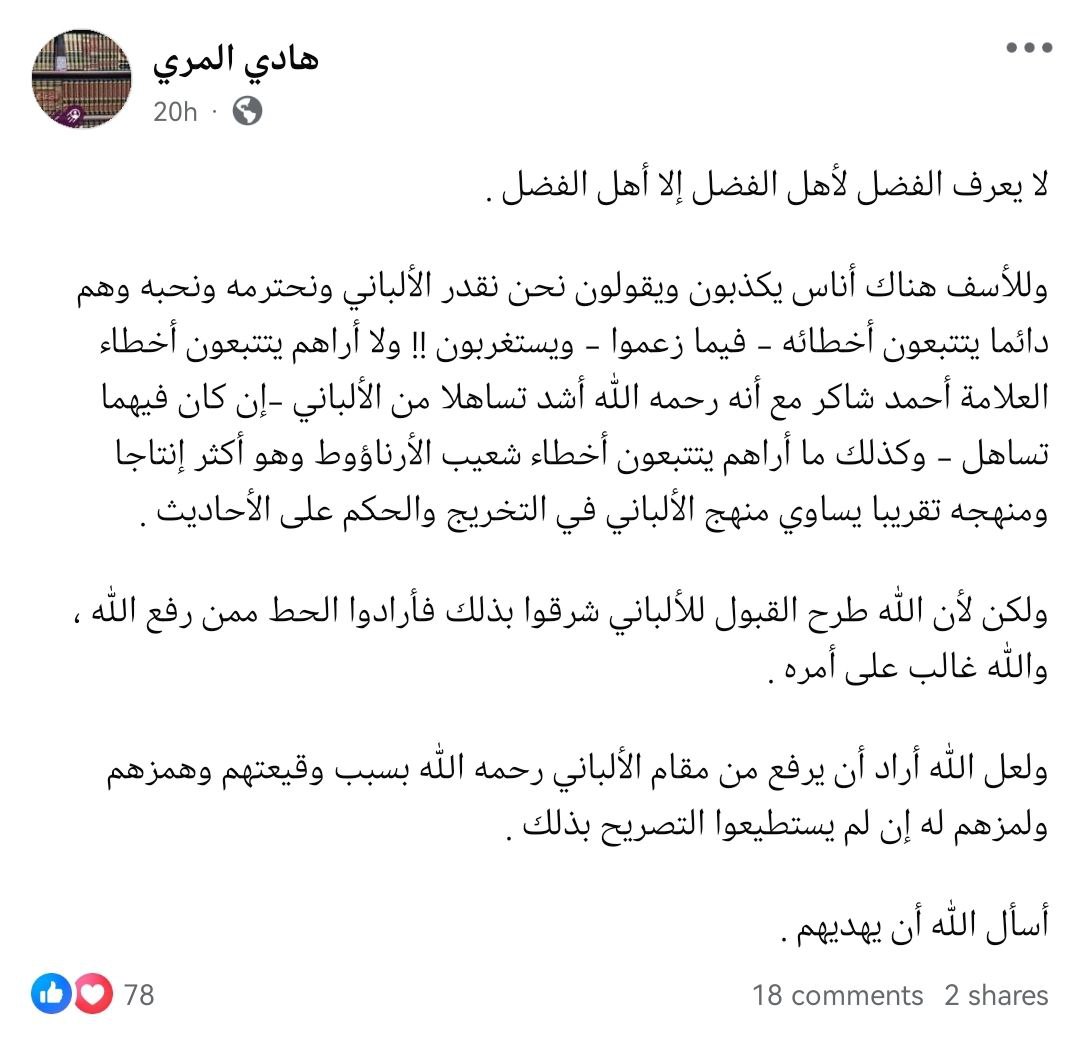Screen dimensions: 1080x1037
Task: View the 2 shares
Action: coord(996,995)
